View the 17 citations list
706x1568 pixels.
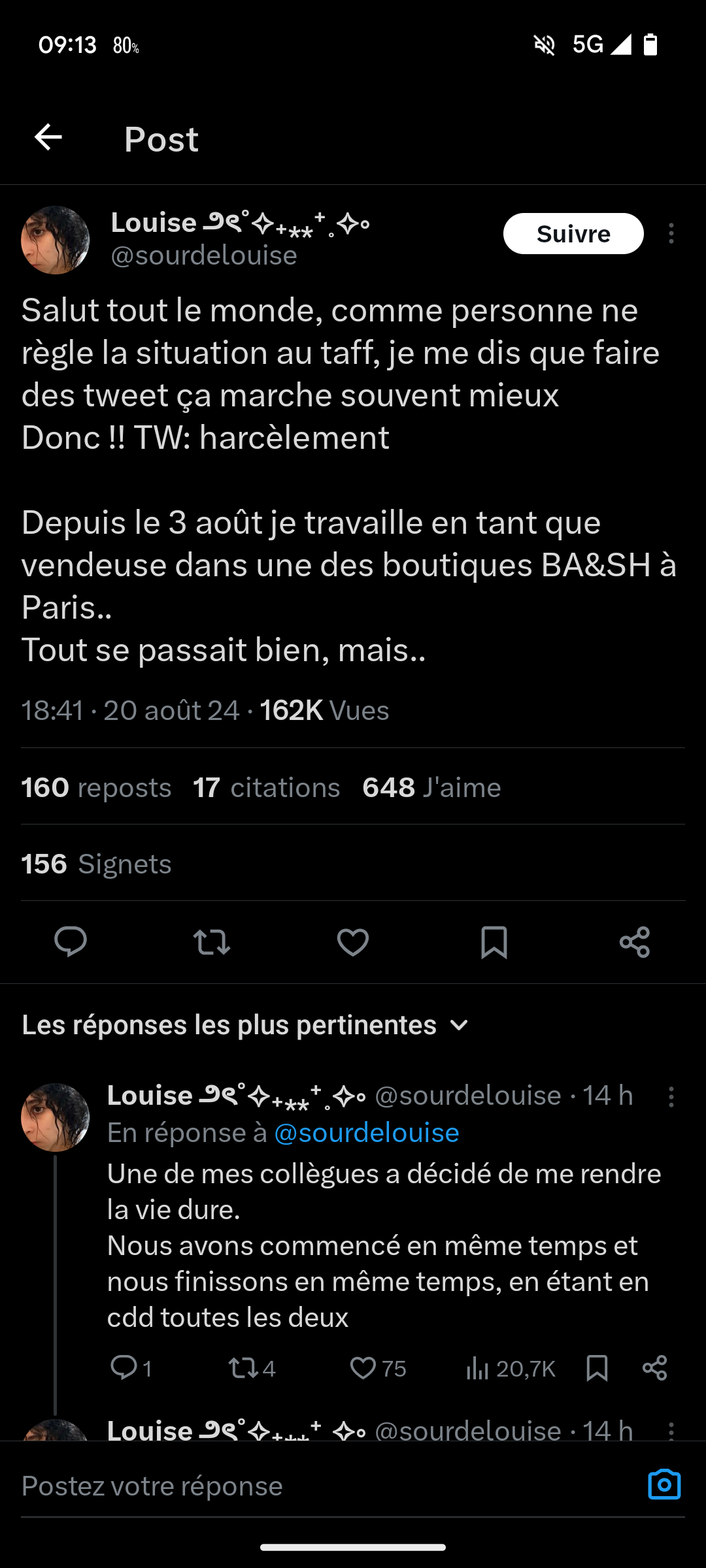coord(266,787)
